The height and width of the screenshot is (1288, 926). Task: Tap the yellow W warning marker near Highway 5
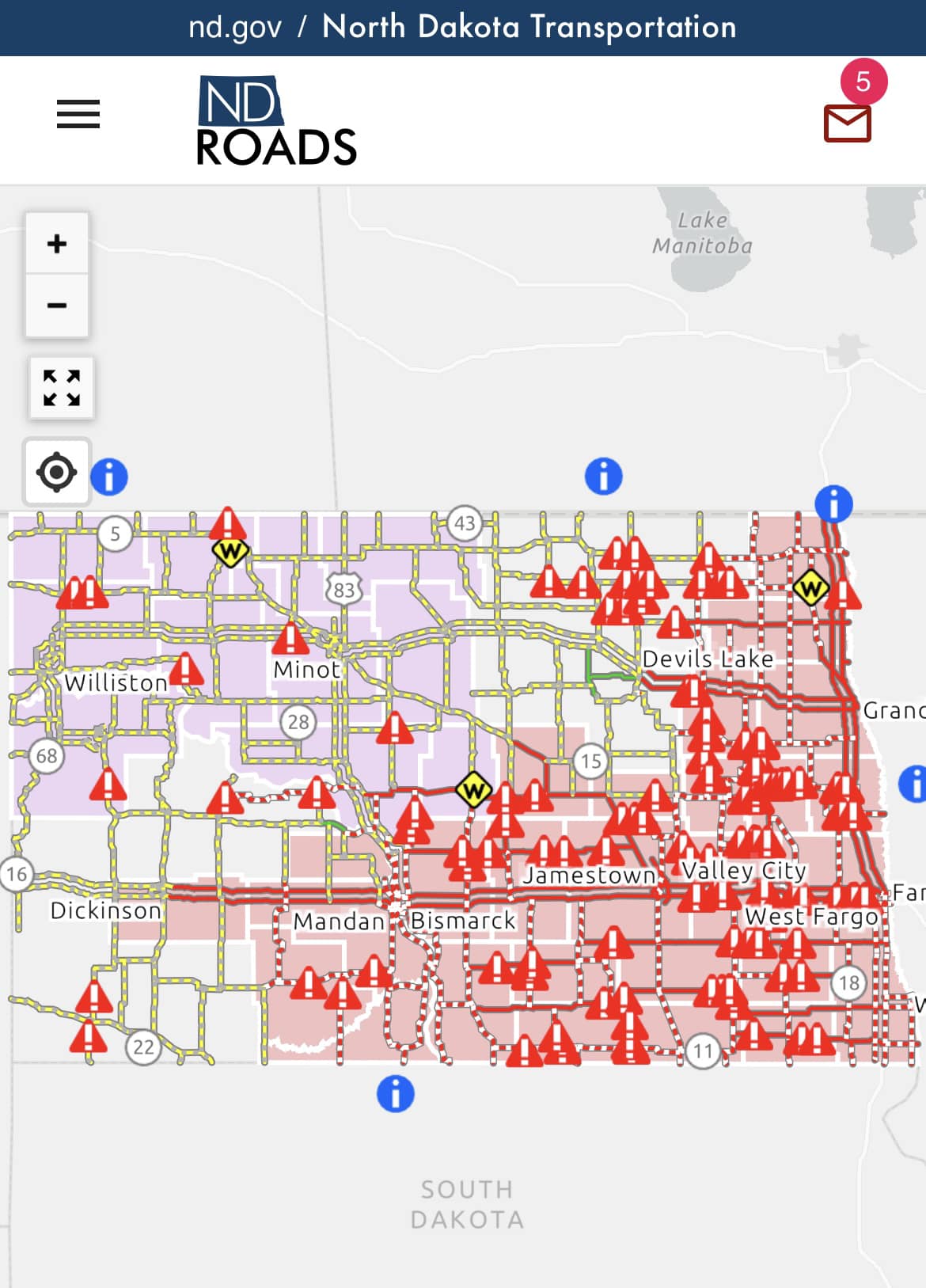coord(230,550)
